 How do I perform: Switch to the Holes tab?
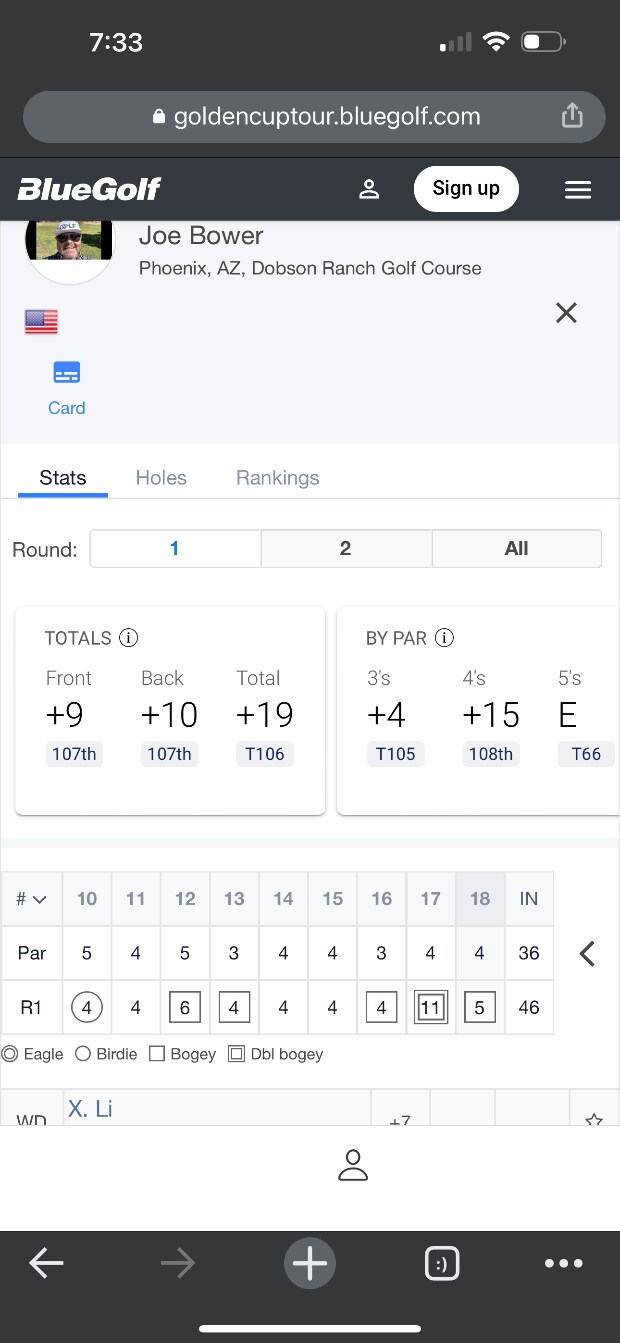(x=161, y=478)
